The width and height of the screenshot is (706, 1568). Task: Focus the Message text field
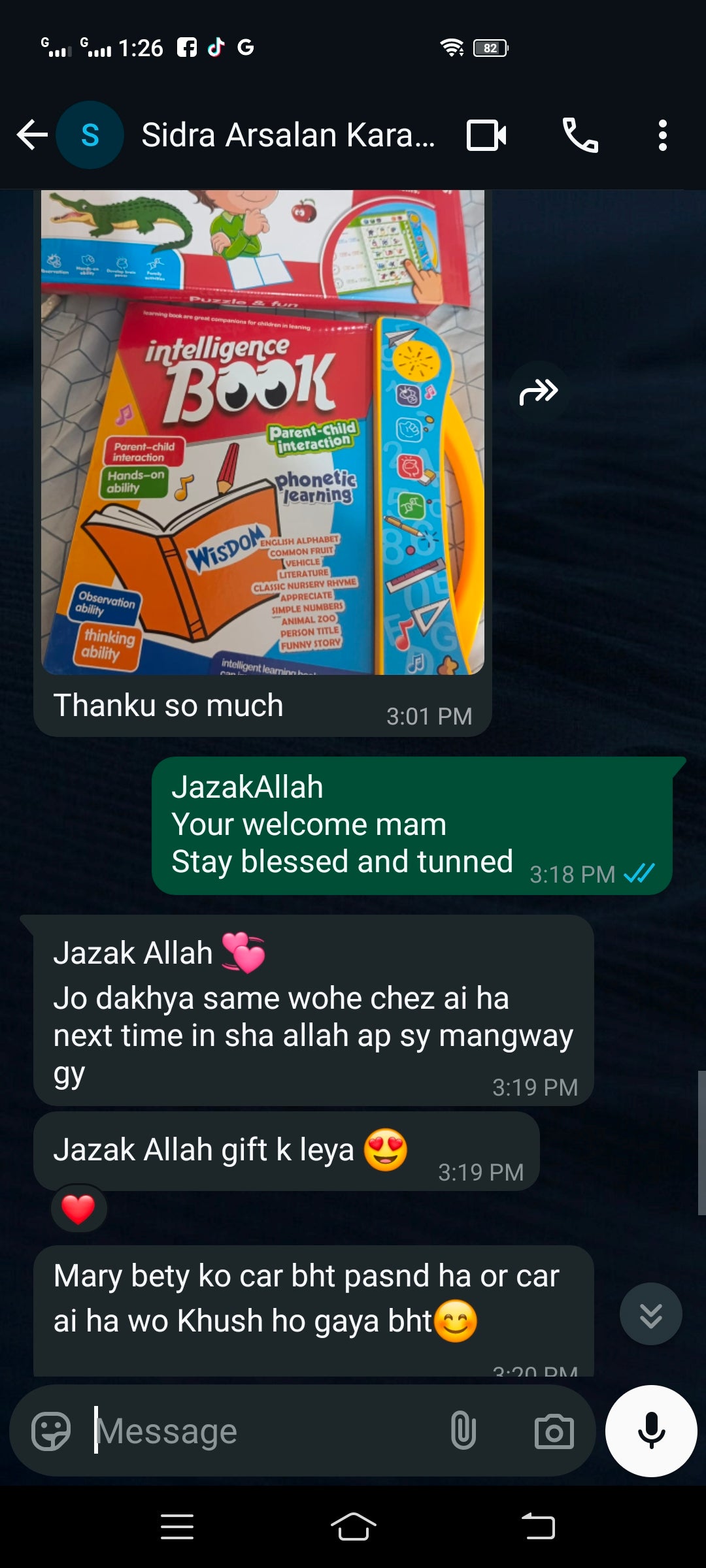261,1431
